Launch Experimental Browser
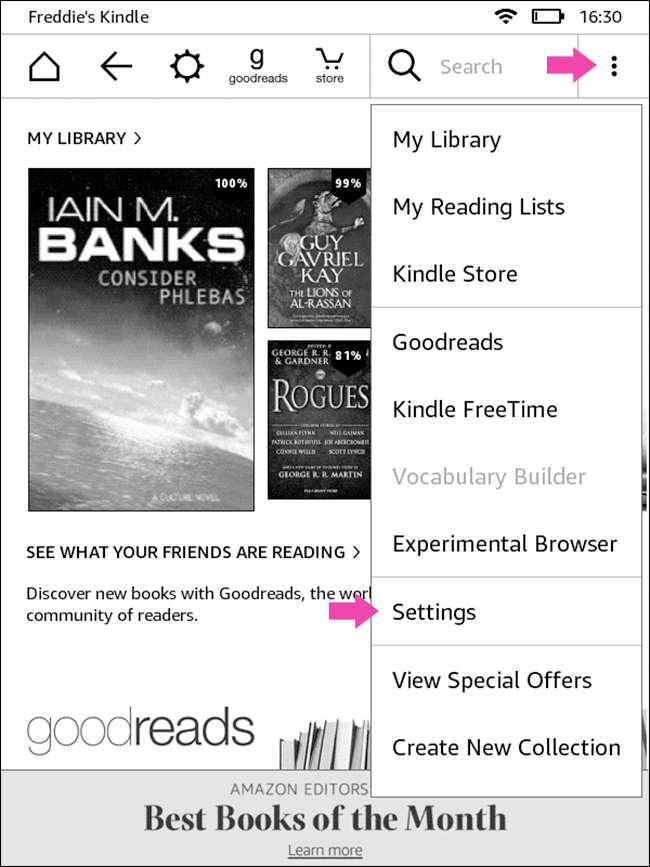The width and height of the screenshot is (650, 867). (504, 544)
